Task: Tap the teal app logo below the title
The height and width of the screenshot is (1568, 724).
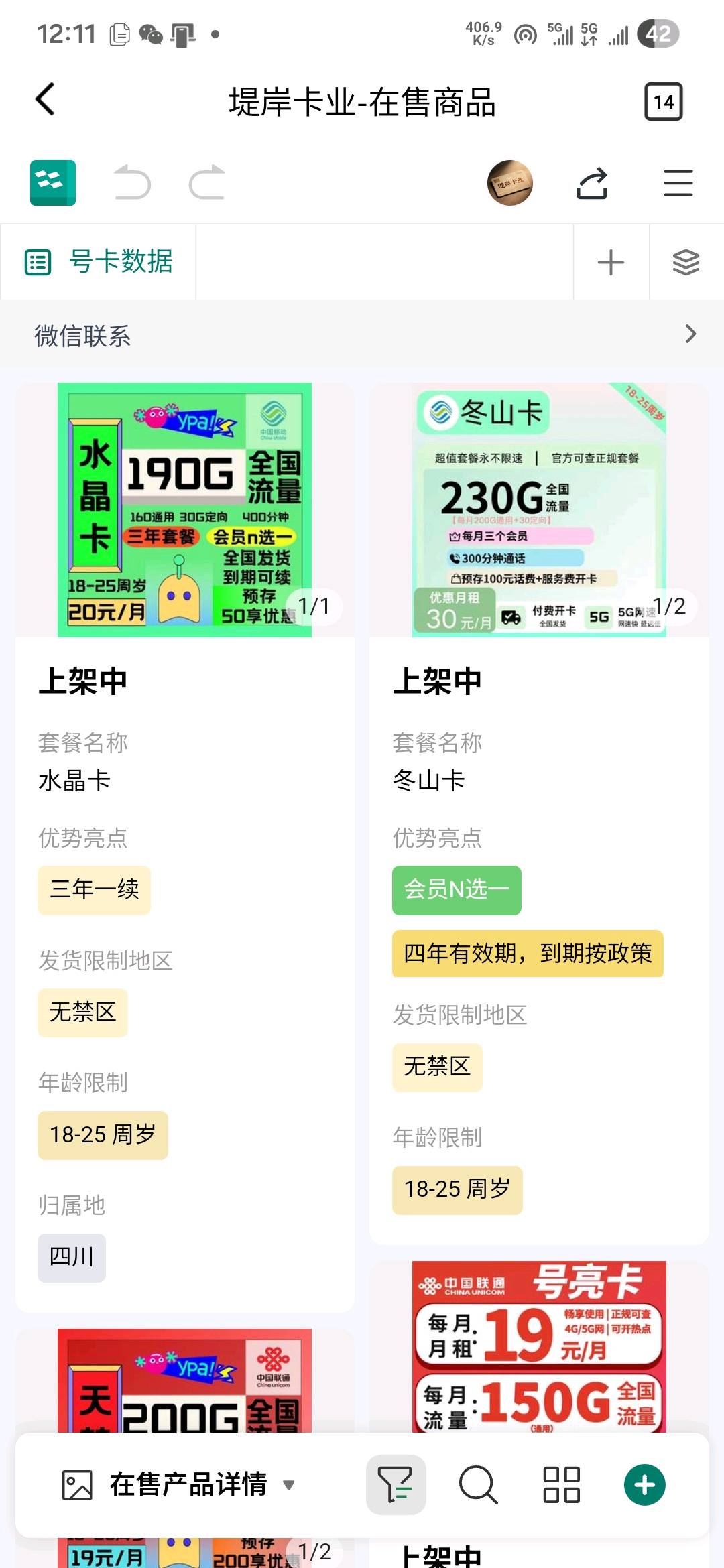Action: point(52,182)
